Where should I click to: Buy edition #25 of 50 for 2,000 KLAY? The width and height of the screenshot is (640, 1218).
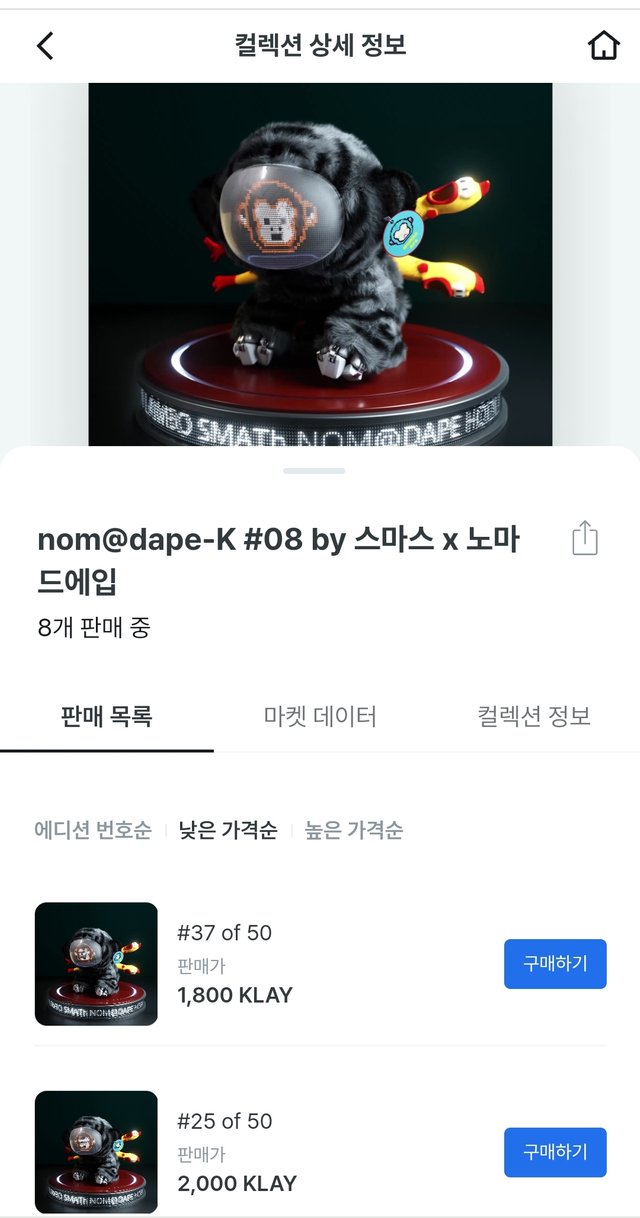click(555, 1152)
